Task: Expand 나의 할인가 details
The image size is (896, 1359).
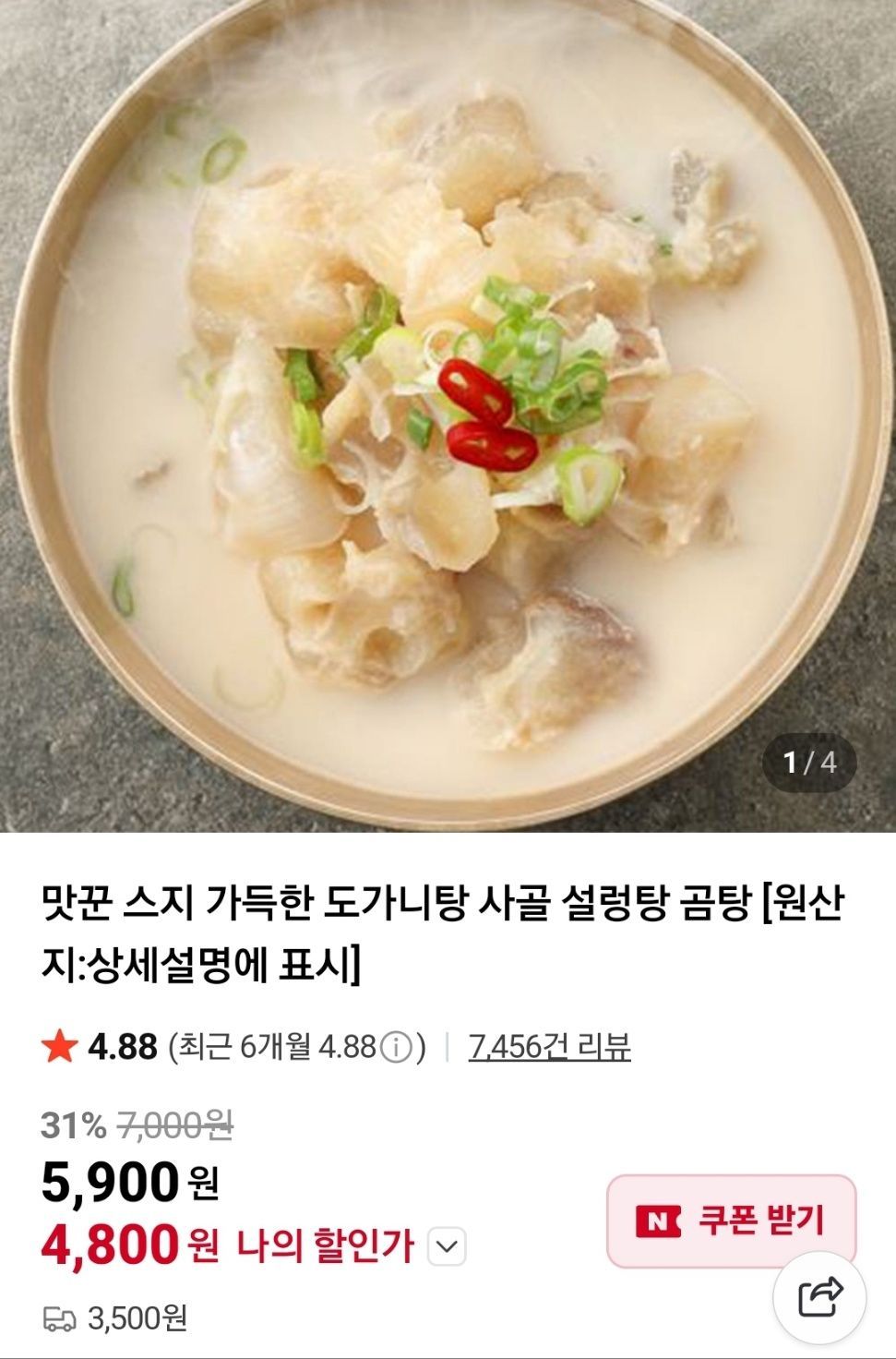Action: (x=447, y=1247)
